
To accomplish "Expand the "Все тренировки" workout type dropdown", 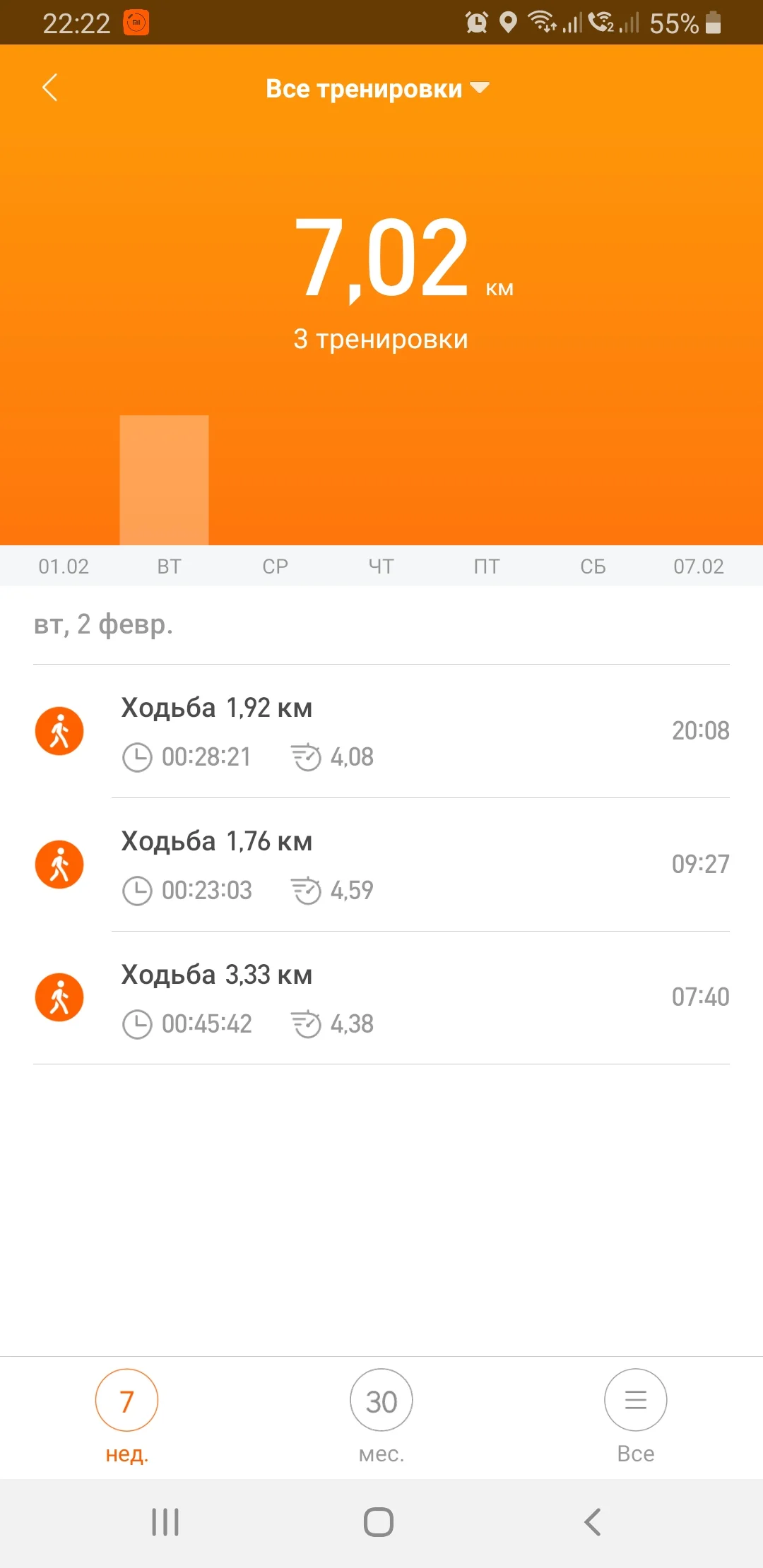I will point(377,89).
